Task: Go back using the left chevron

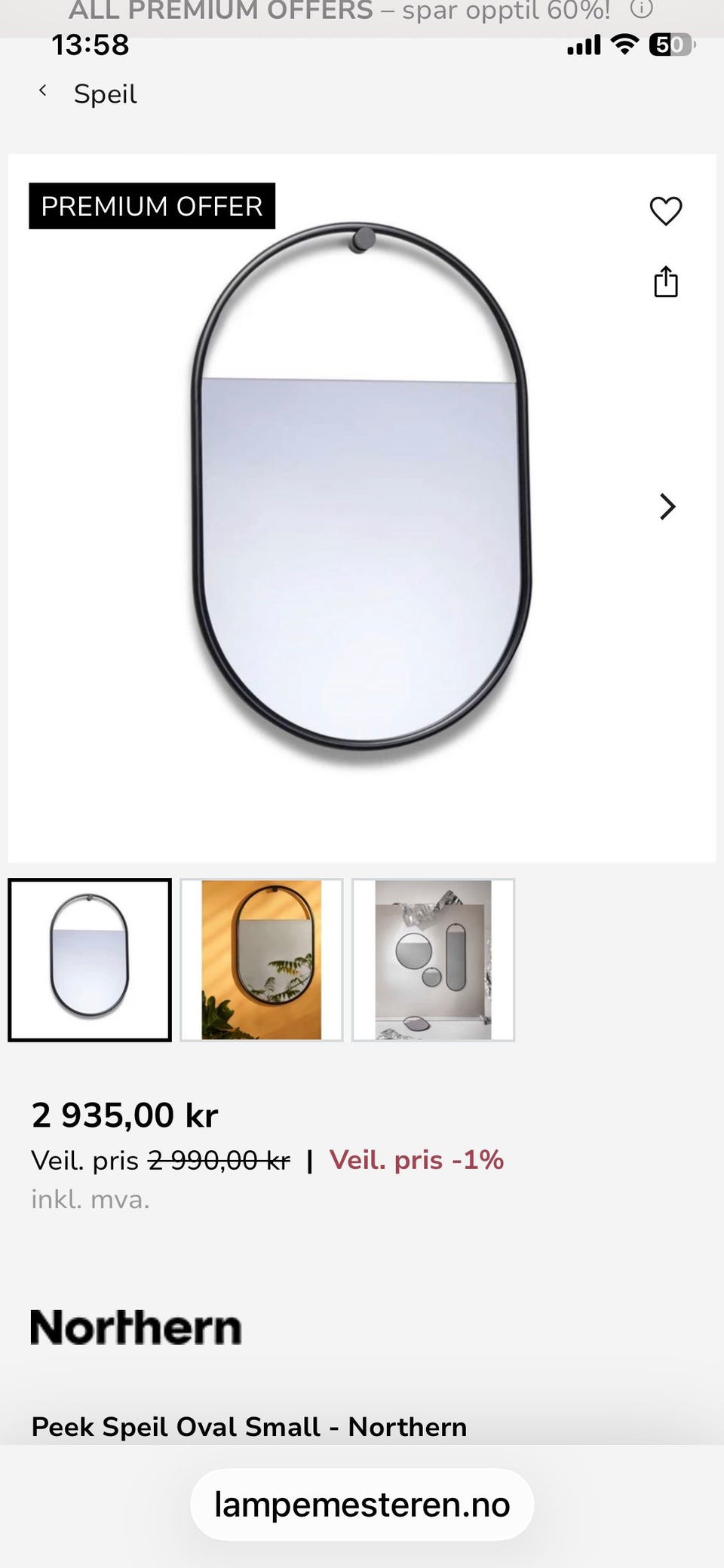Action: pyautogui.click(x=43, y=91)
